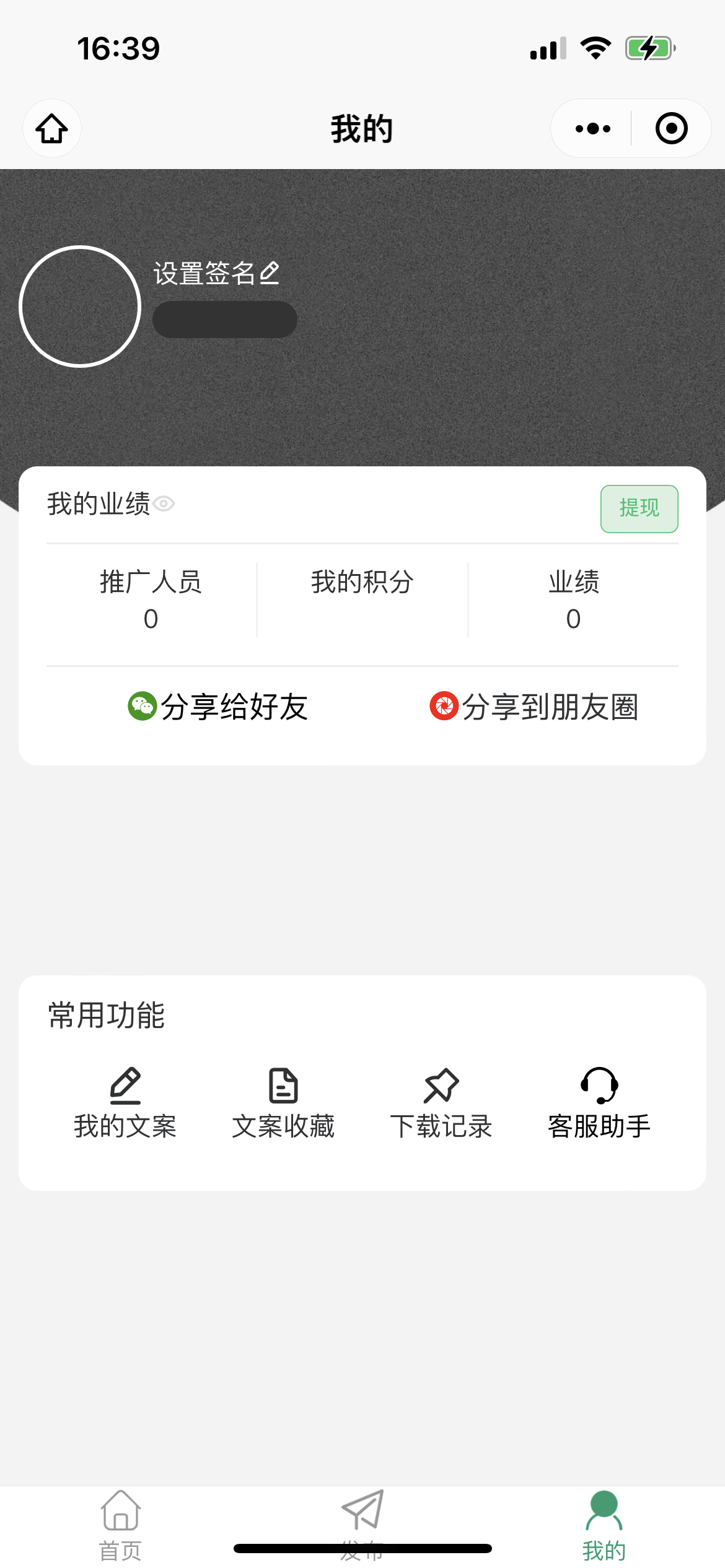
Task: Share via 分享到朋友圈
Action: (534, 707)
